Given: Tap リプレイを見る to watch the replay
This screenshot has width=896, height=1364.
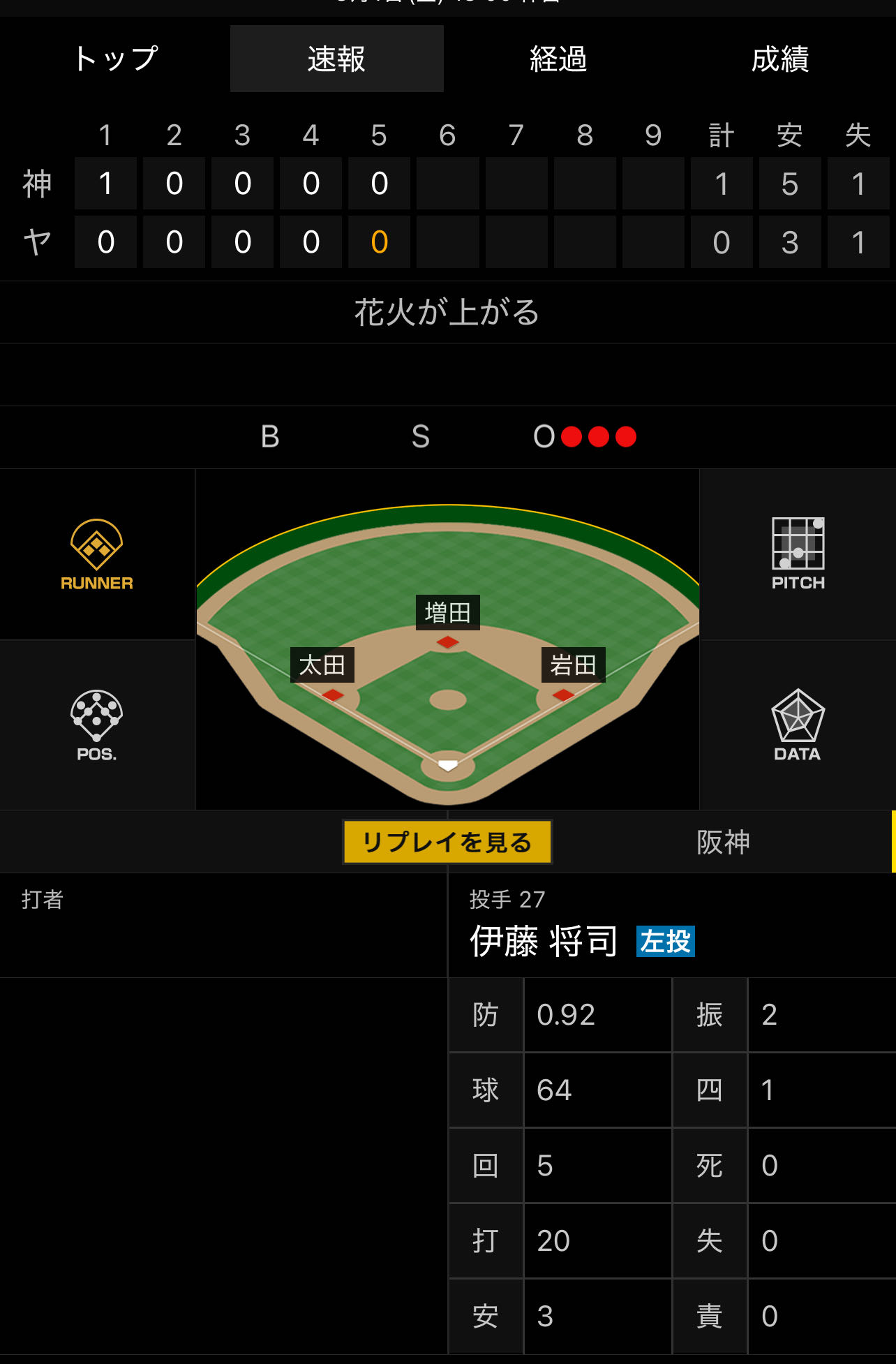Looking at the screenshot, I should click(x=447, y=842).
